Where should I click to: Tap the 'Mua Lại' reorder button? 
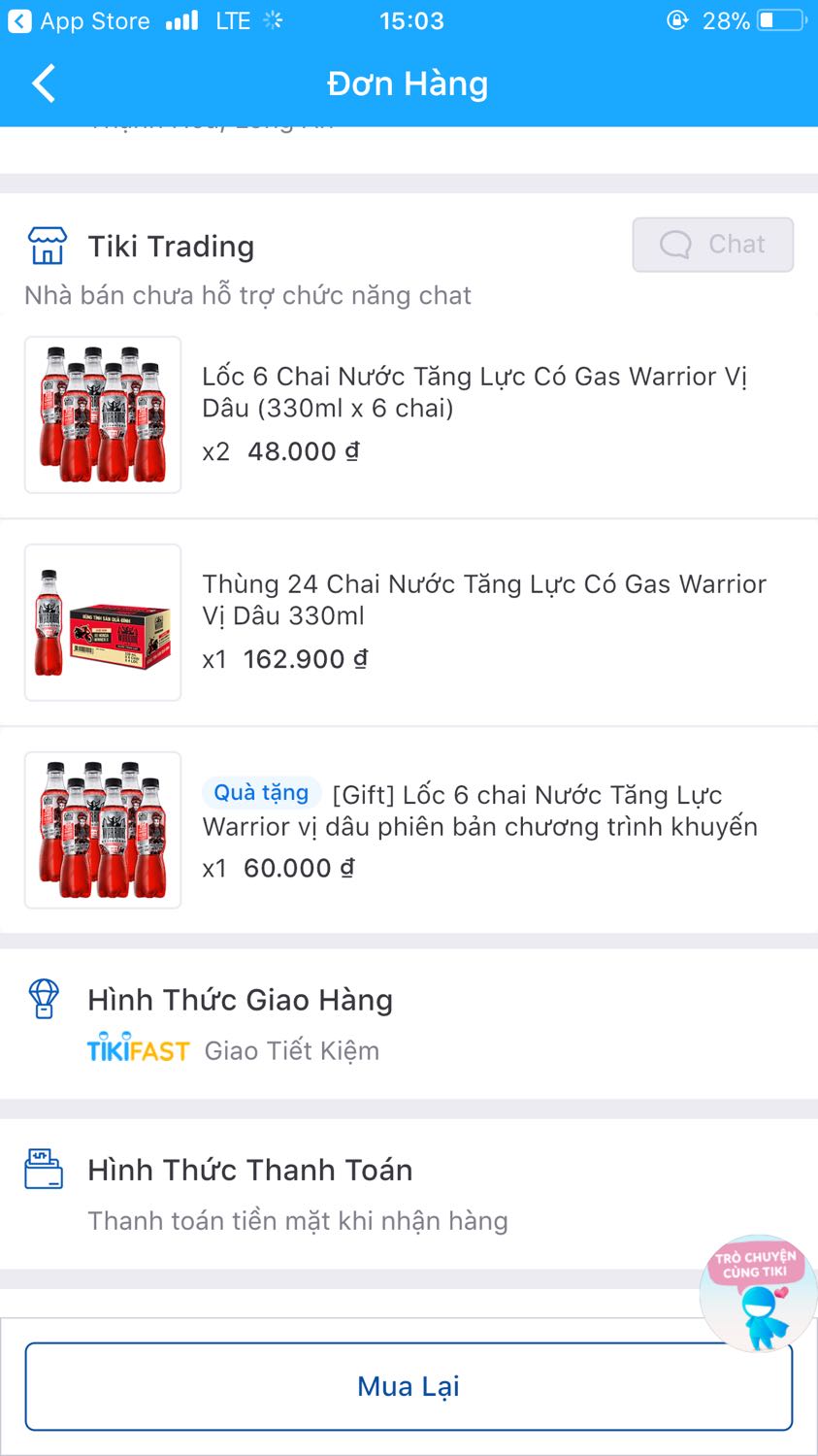[409, 1386]
